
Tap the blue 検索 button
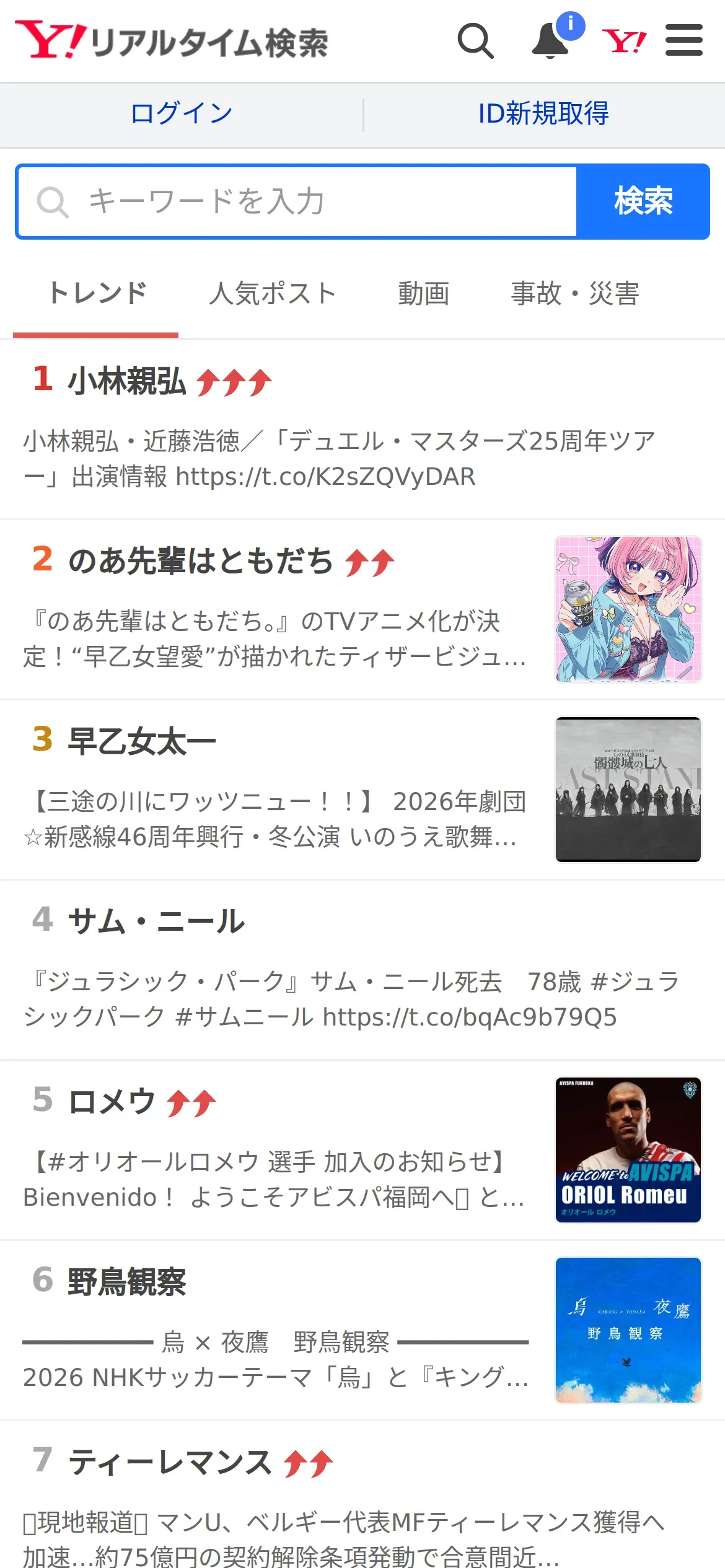point(643,201)
